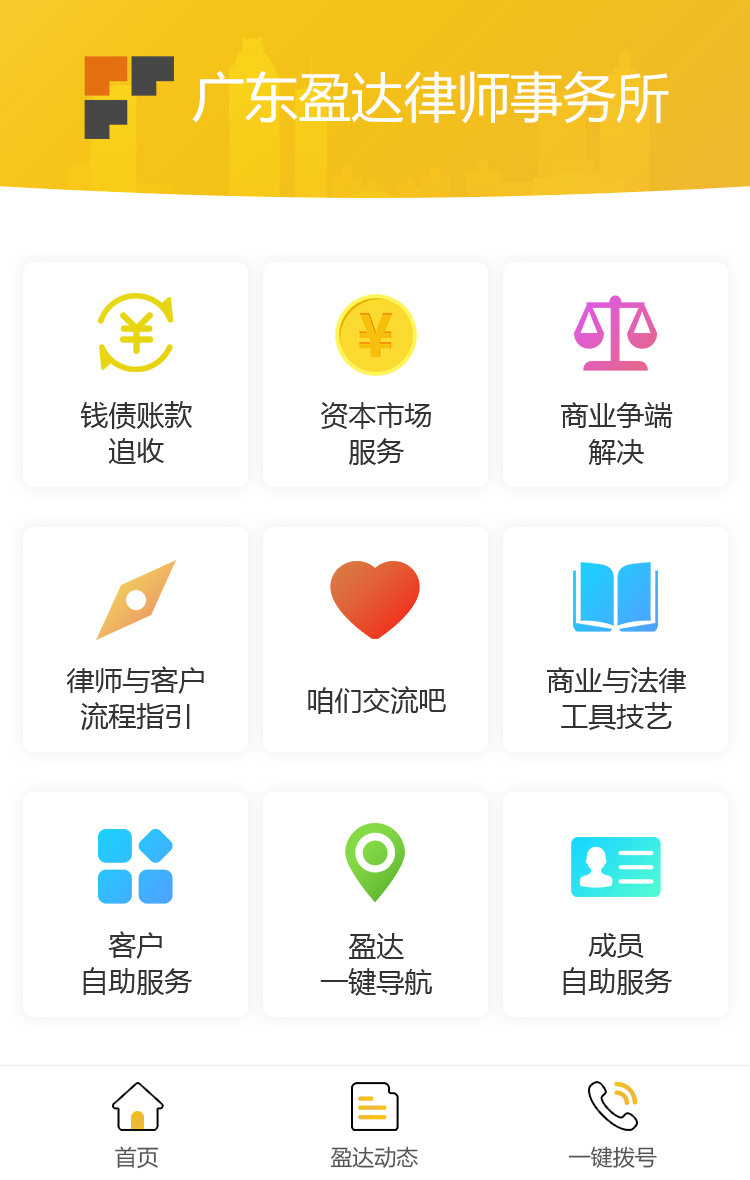Viewport: 750px width, 1180px height.
Task: Tap the 一键拨号 tab
Action: point(612,1124)
